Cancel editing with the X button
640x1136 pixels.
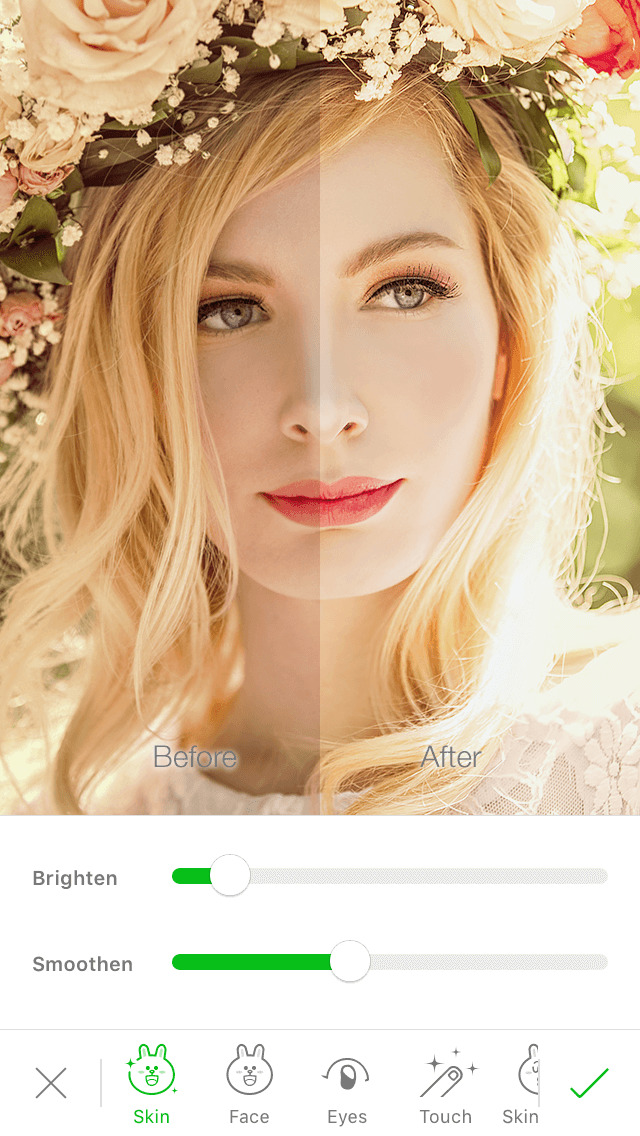tap(51, 1083)
